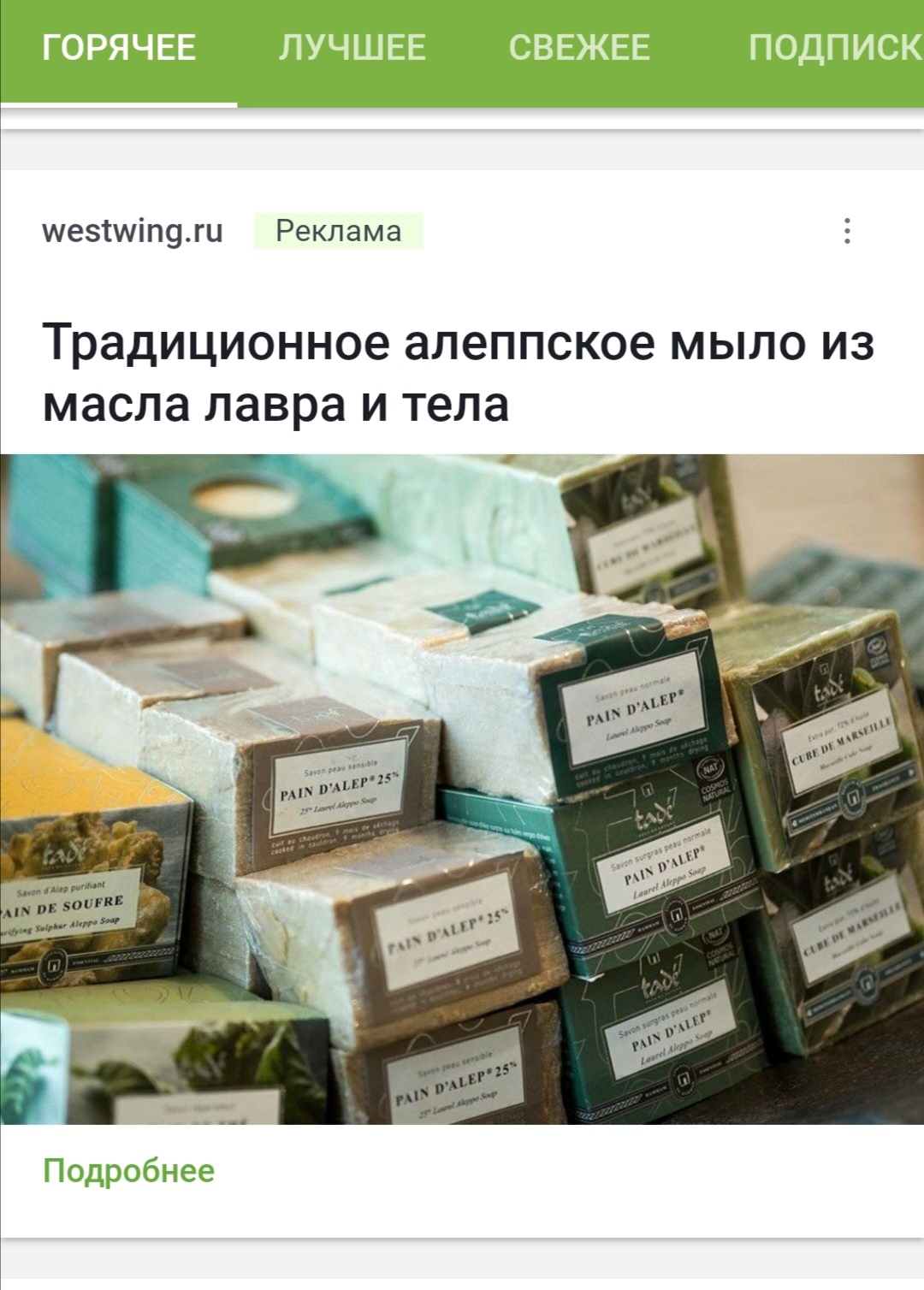Open the westwing.ru advertiser link

pos(133,231)
